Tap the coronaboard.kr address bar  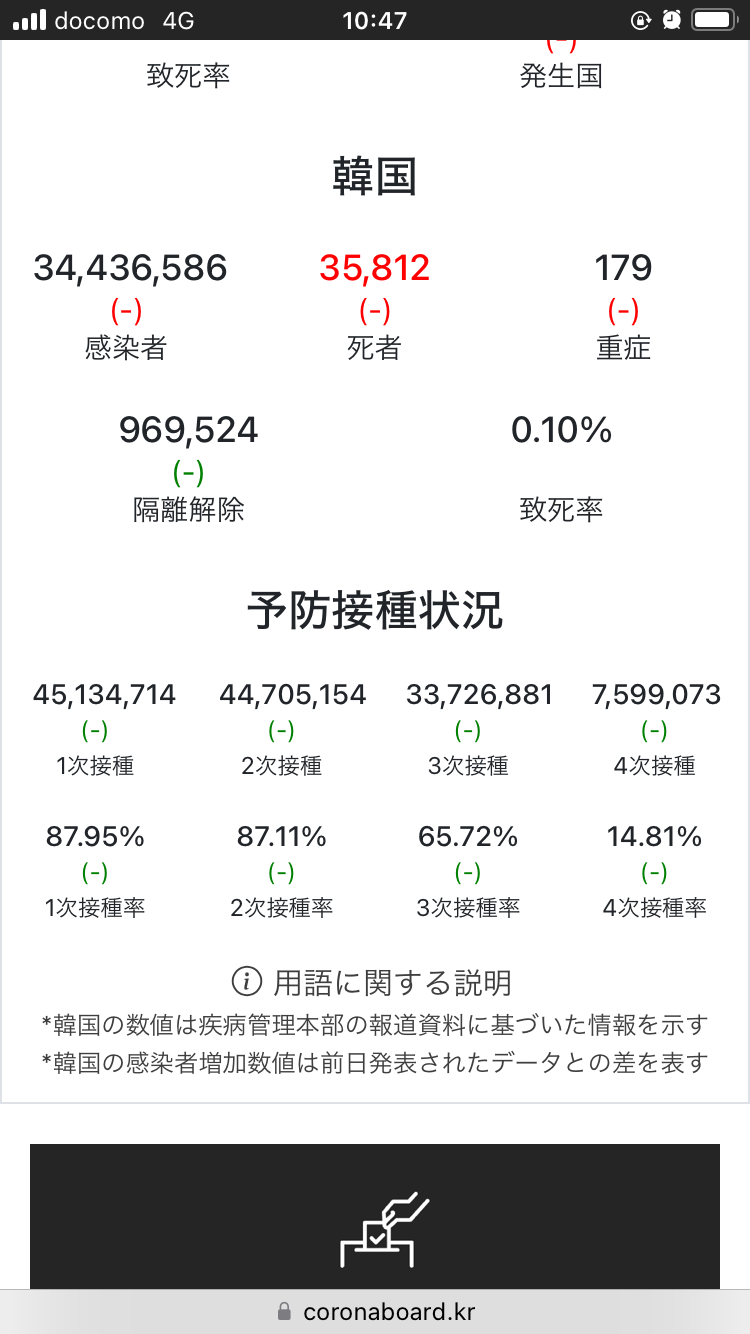point(375,1311)
